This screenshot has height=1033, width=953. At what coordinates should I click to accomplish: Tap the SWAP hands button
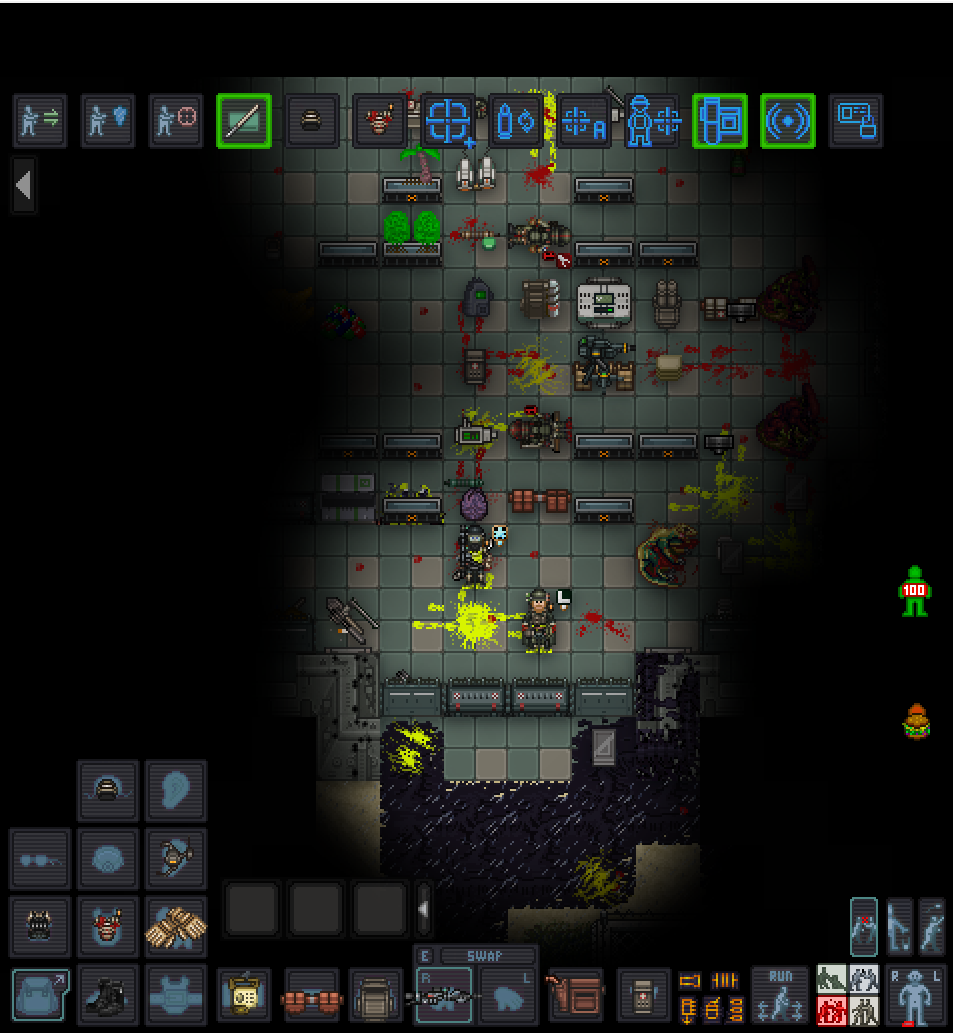click(x=487, y=956)
